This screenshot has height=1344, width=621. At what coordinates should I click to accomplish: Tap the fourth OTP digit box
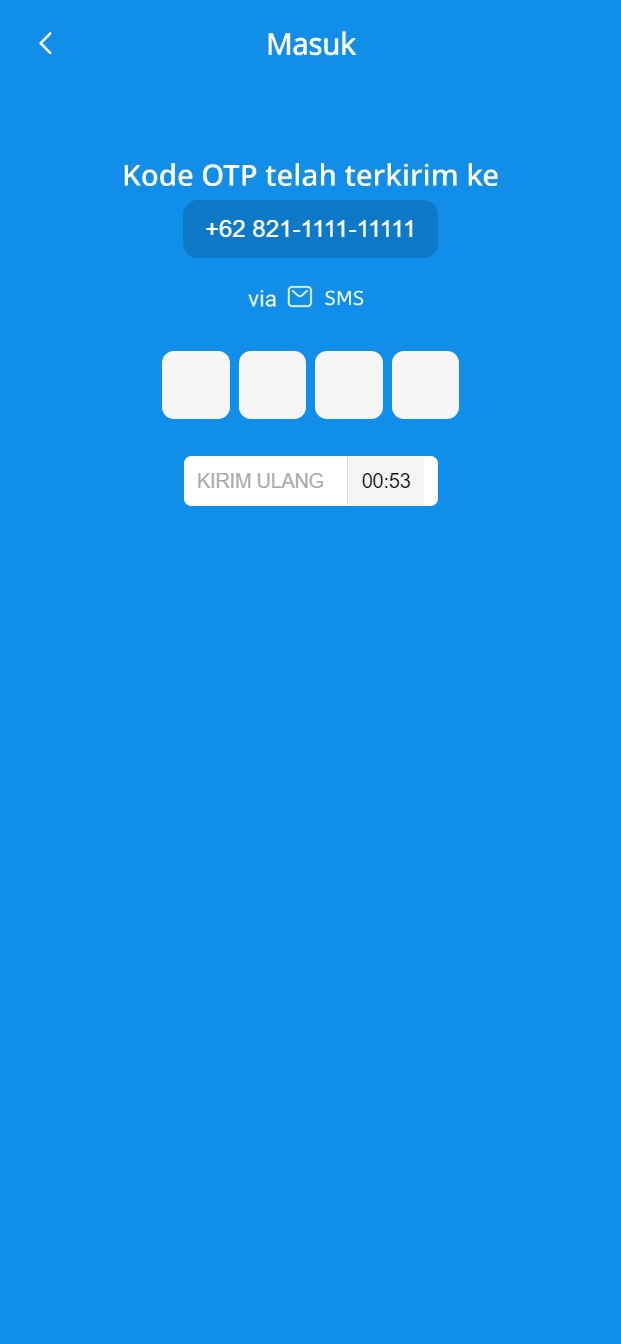[x=425, y=385]
